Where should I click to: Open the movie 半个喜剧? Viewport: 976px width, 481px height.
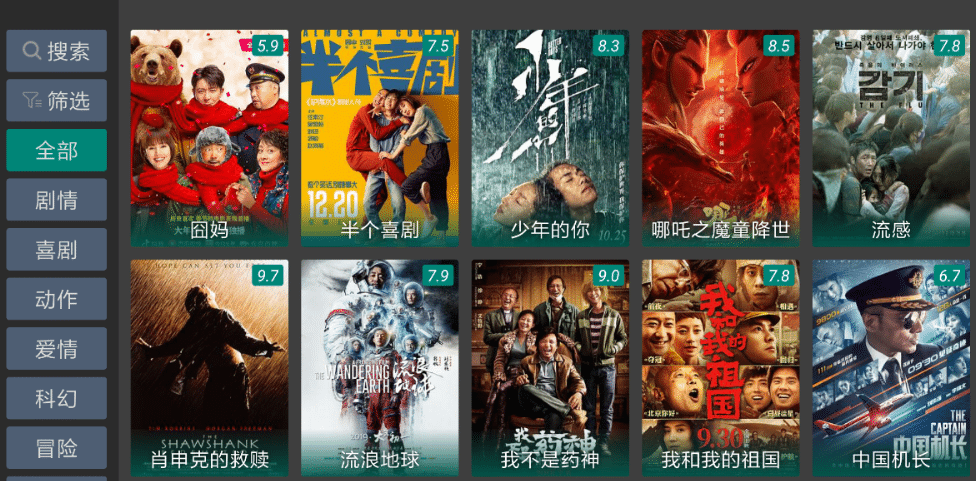380,138
